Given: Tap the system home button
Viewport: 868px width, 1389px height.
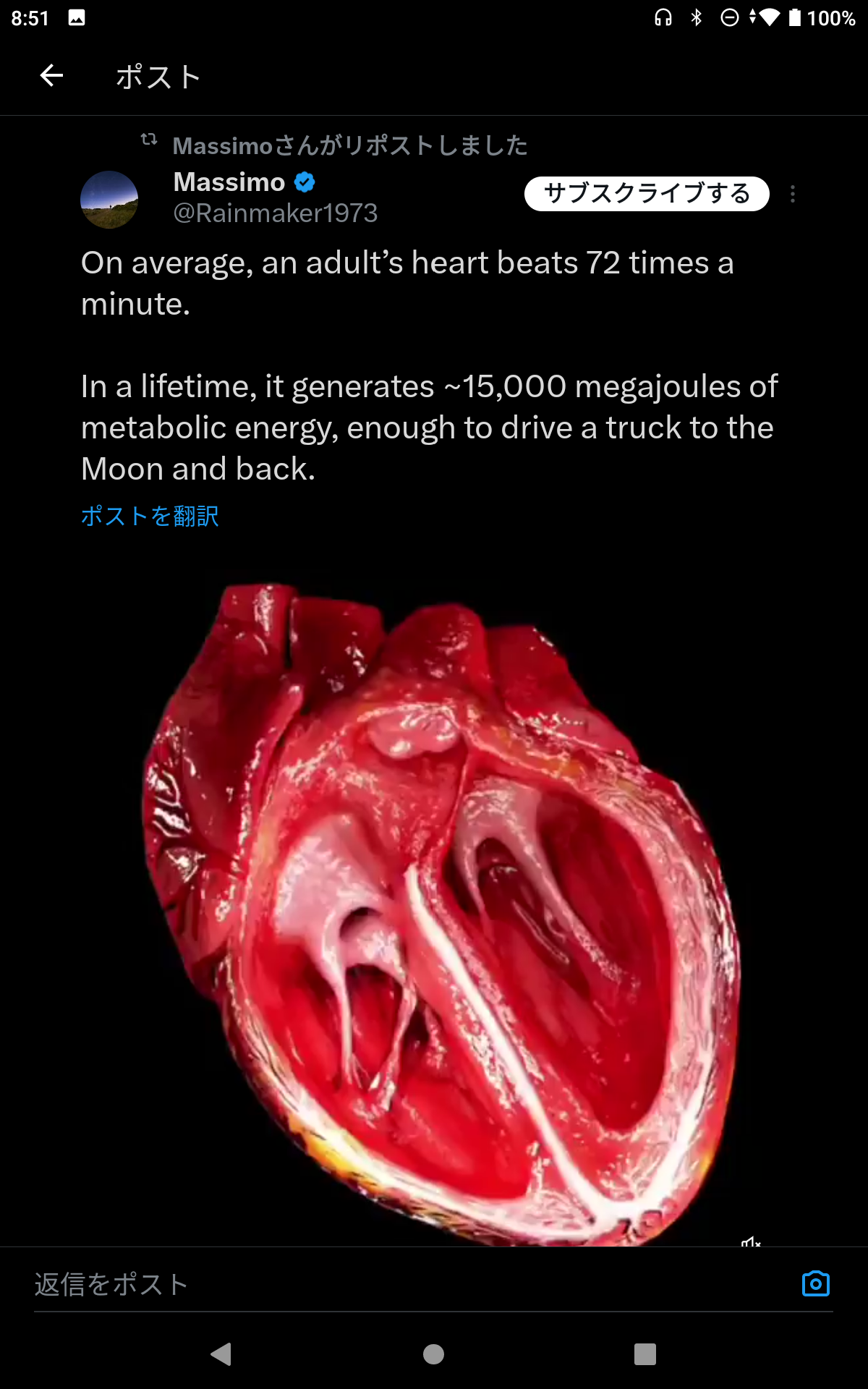Looking at the screenshot, I should tap(433, 1354).
